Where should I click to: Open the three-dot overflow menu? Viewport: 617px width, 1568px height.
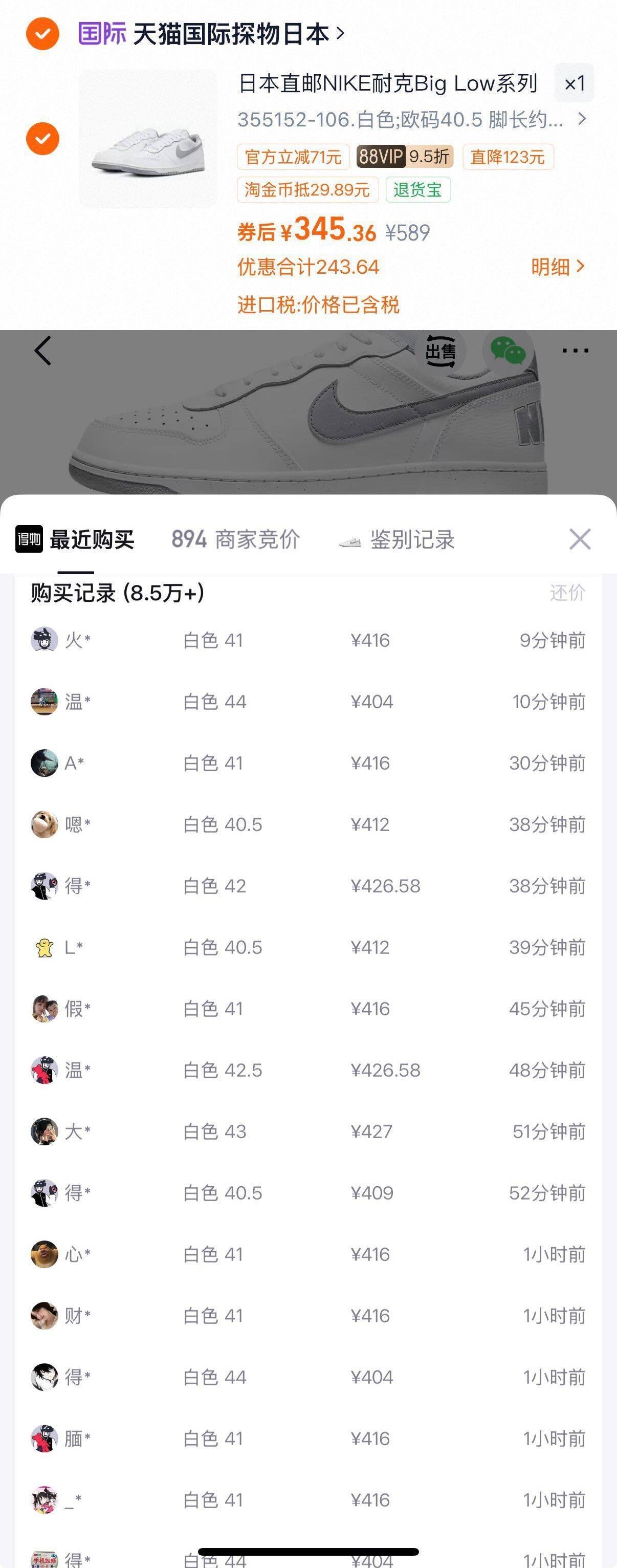[x=575, y=351]
